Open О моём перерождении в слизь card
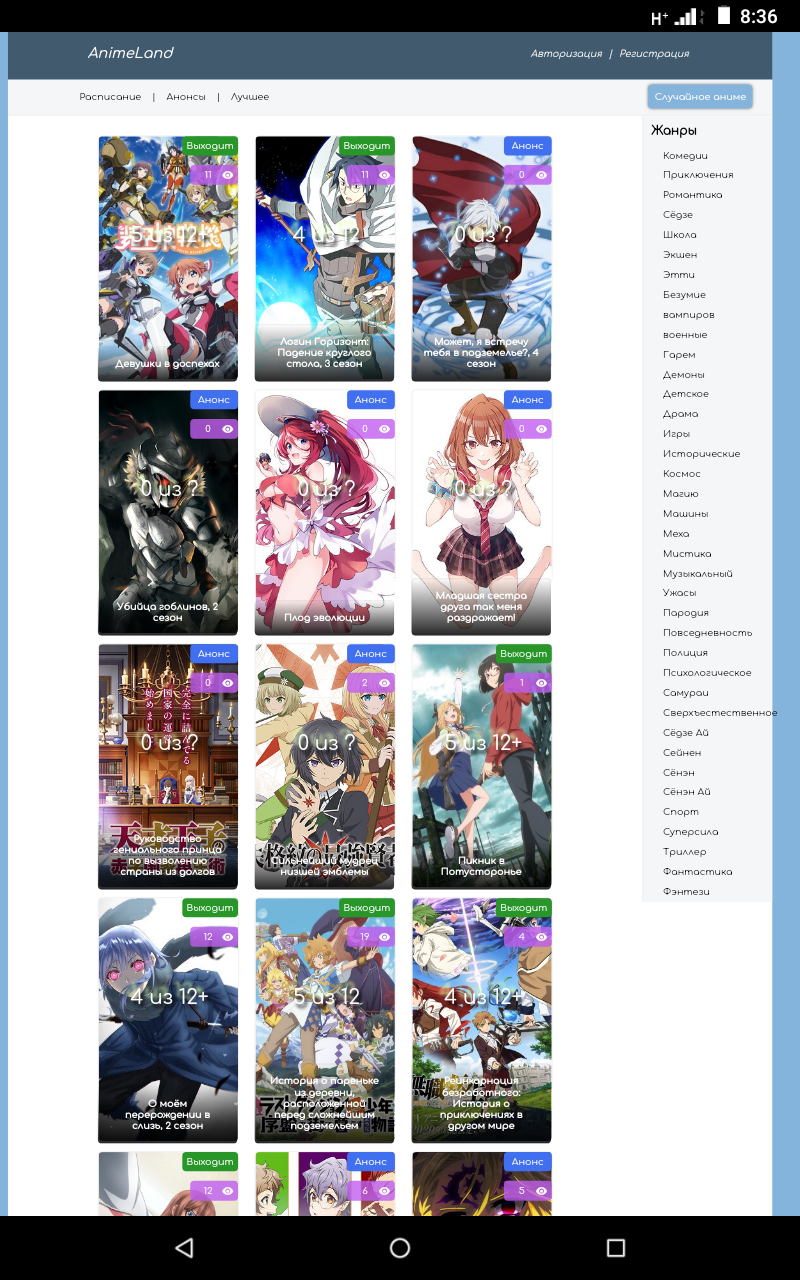This screenshot has height=1280, width=800. pyautogui.click(x=168, y=1021)
